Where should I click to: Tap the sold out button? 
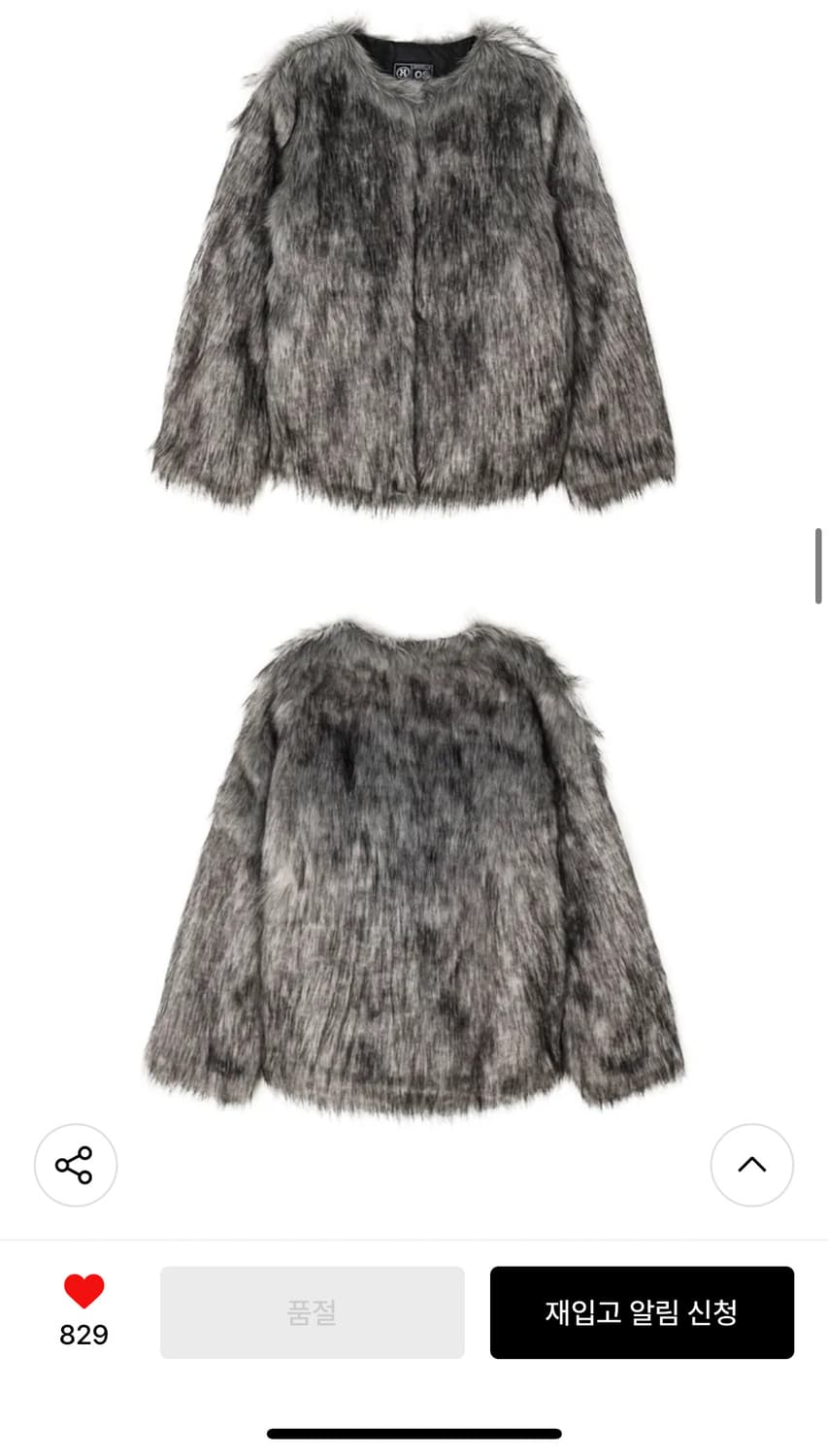(312, 1311)
